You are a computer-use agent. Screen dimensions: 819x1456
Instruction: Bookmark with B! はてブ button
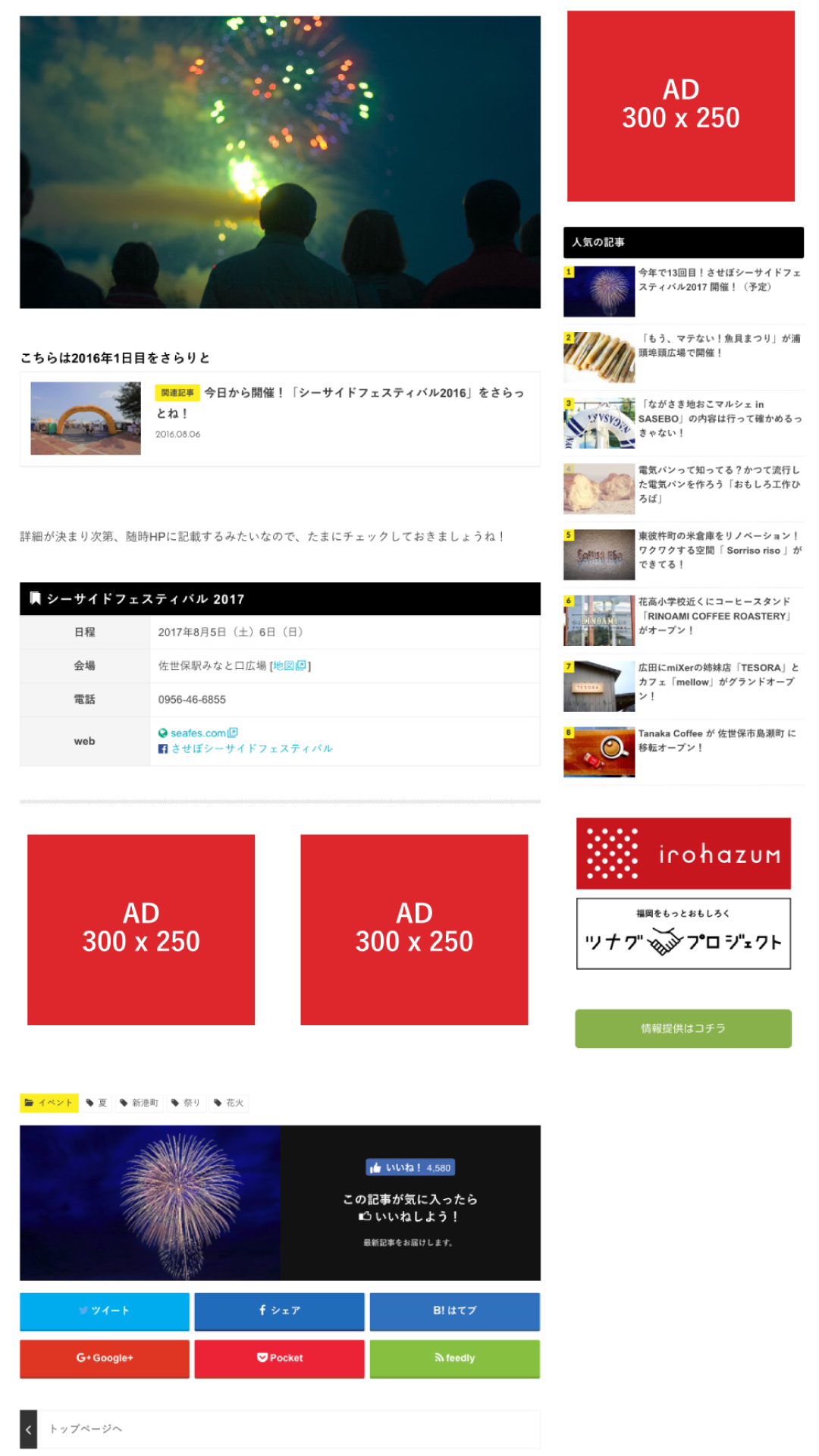(454, 1310)
